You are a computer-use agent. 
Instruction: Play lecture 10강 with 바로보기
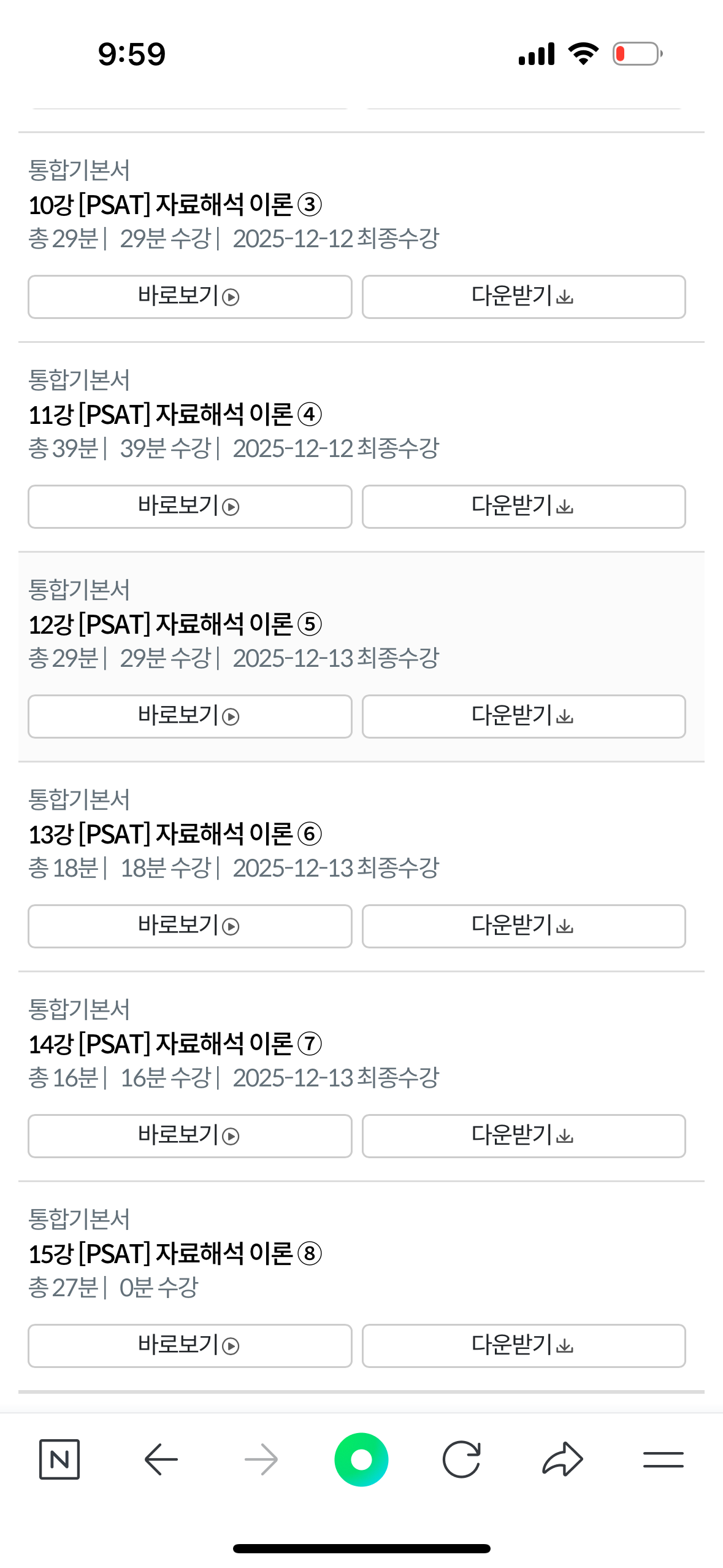coord(189,297)
